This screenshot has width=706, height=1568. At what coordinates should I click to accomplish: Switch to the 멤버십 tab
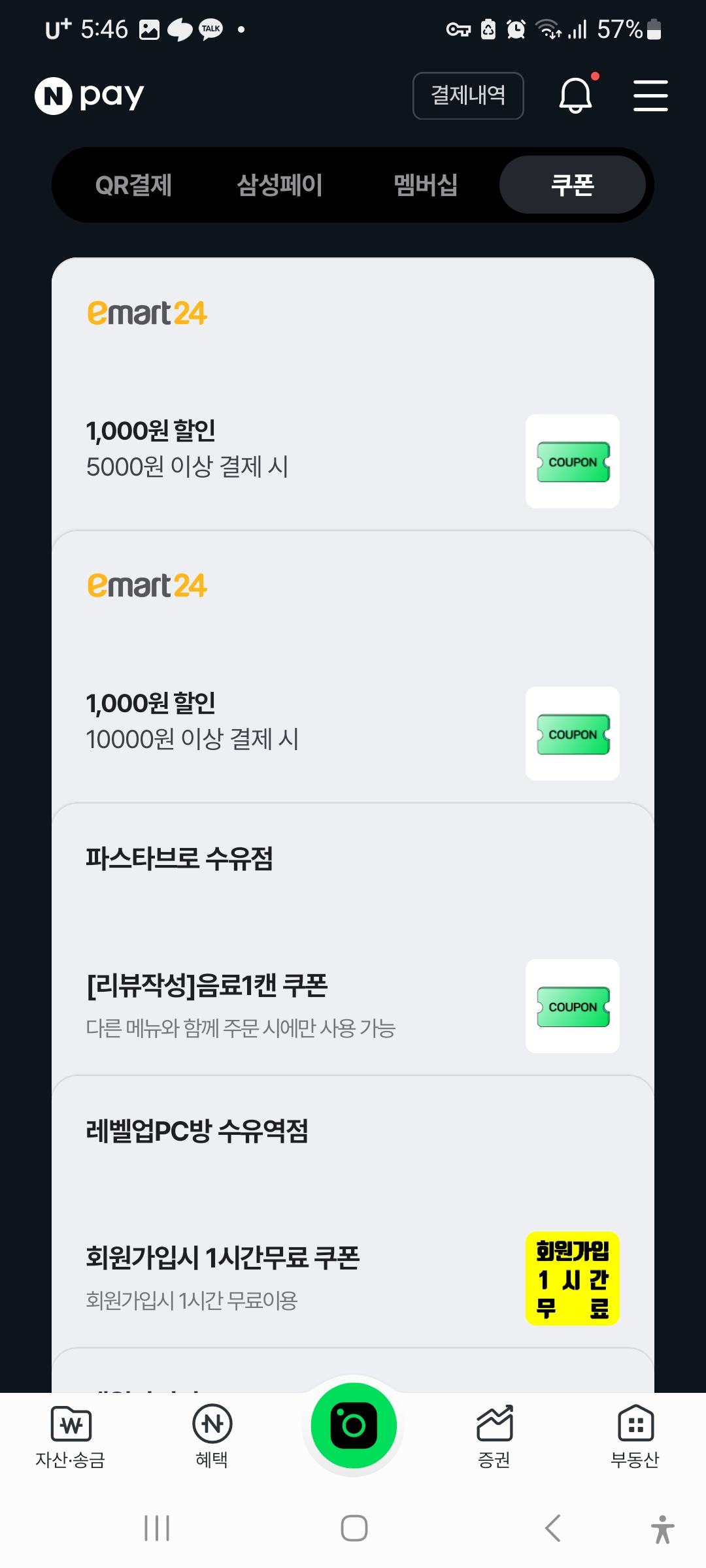tap(425, 185)
